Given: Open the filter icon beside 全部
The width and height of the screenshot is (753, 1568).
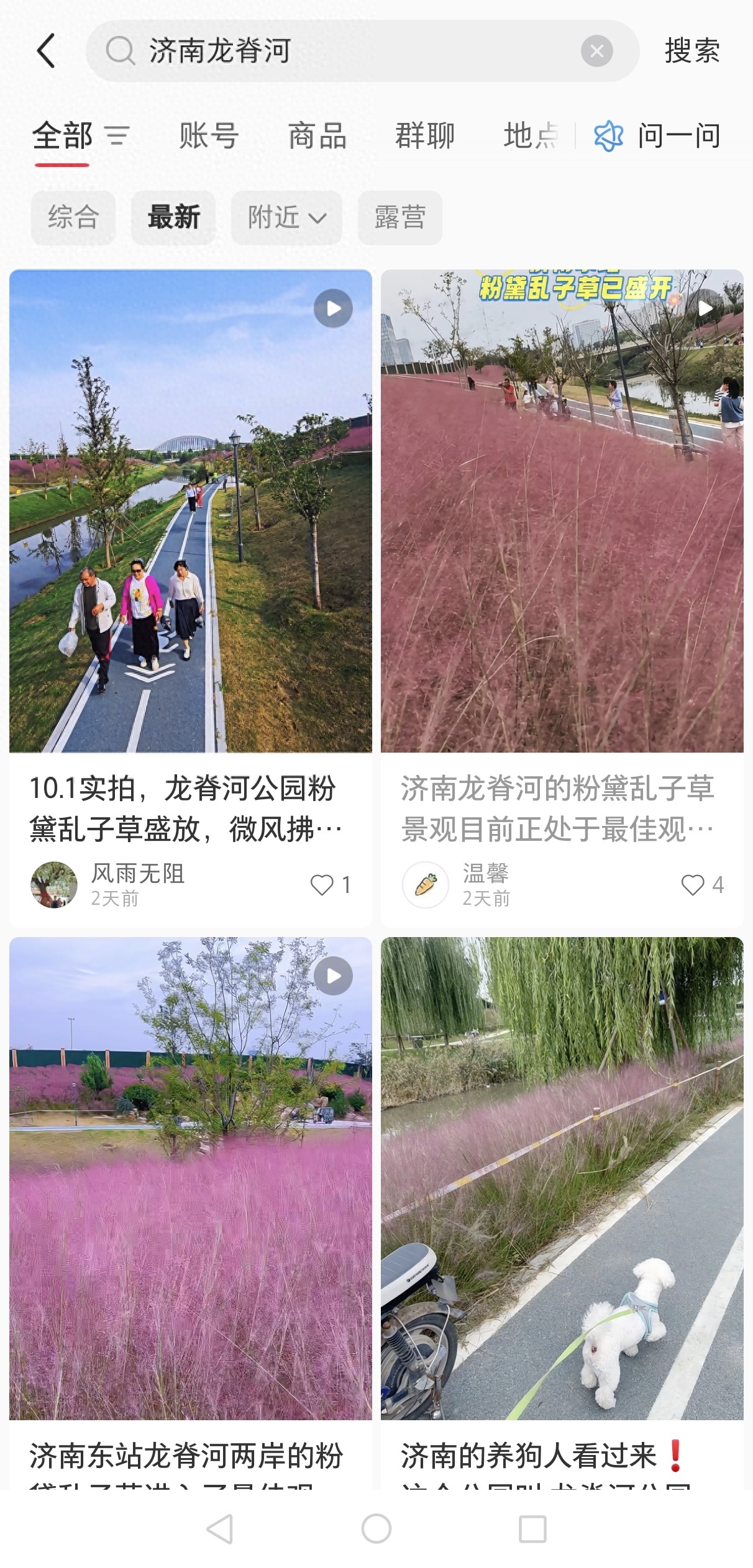Looking at the screenshot, I should pos(117,135).
